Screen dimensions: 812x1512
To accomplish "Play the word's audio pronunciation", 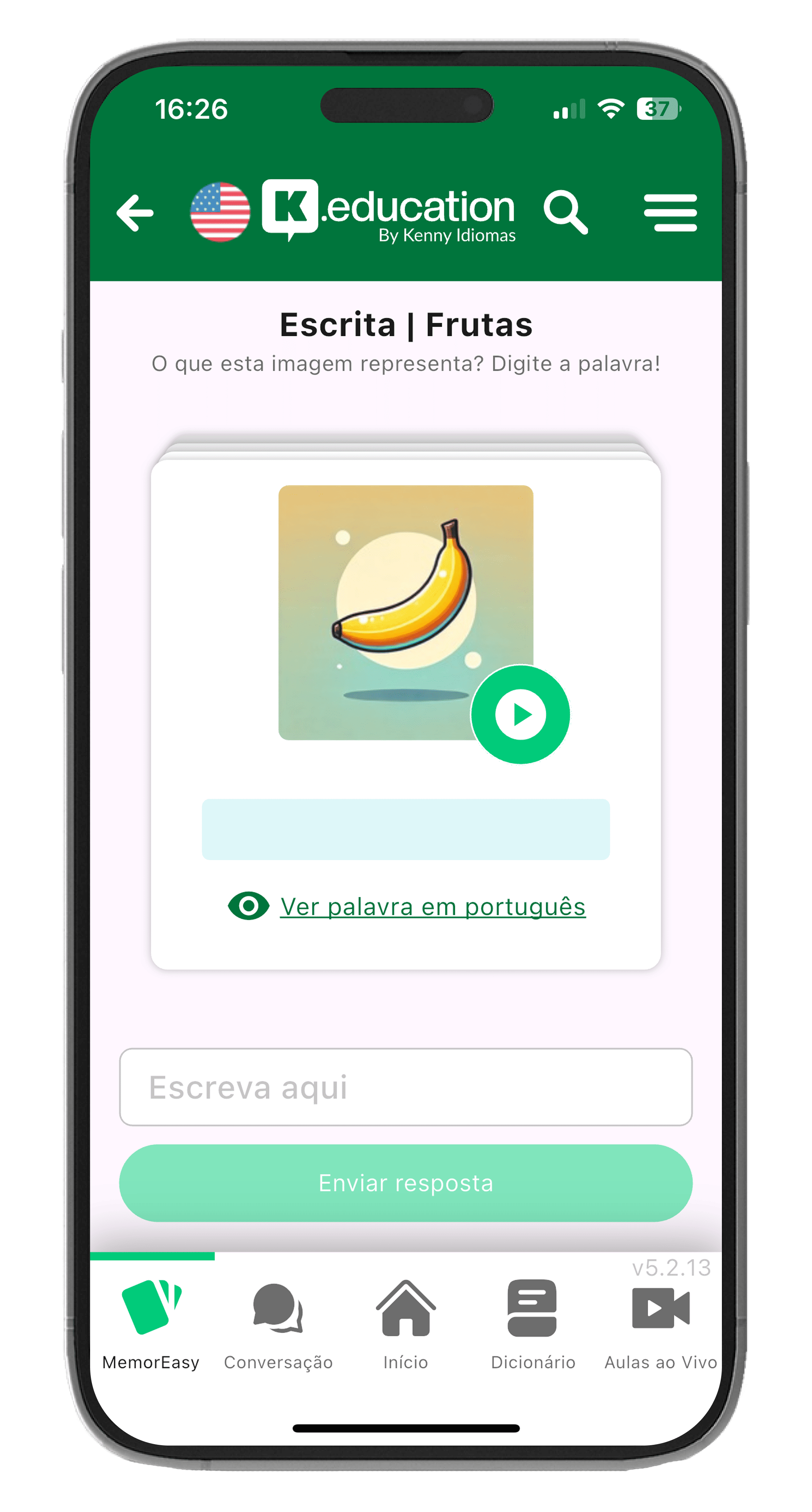I will tap(520, 714).
